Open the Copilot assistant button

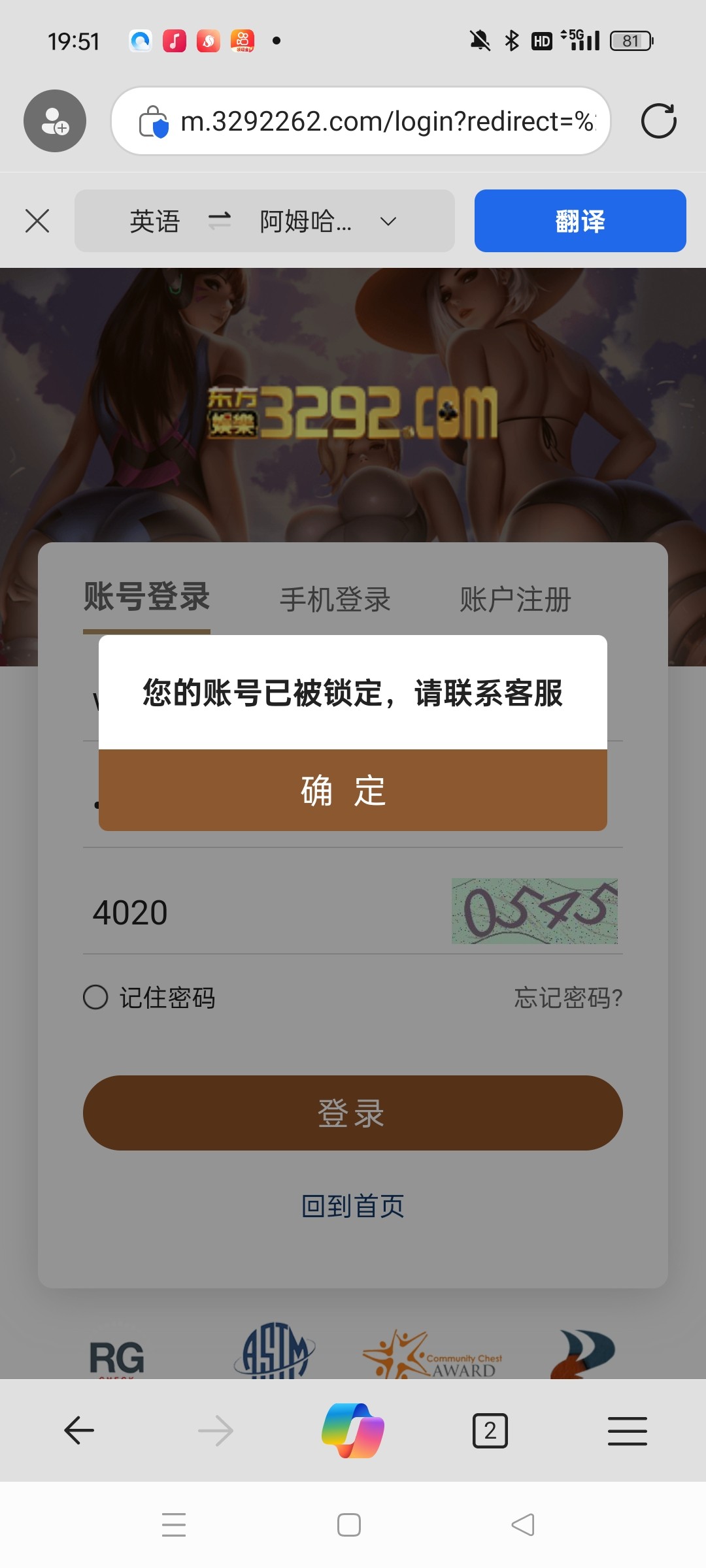click(353, 1430)
